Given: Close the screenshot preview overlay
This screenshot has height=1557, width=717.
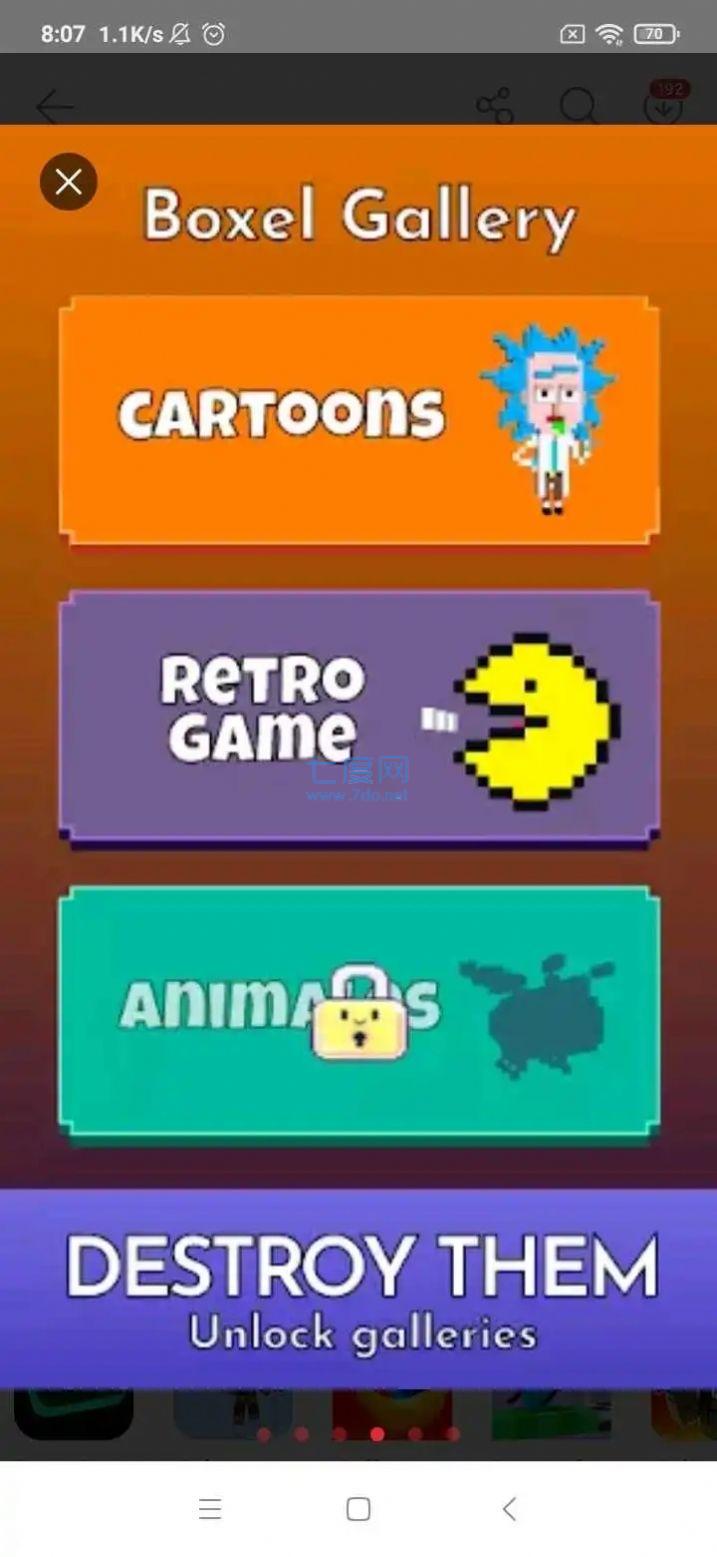Looking at the screenshot, I should pyautogui.click(x=68, y=182).
